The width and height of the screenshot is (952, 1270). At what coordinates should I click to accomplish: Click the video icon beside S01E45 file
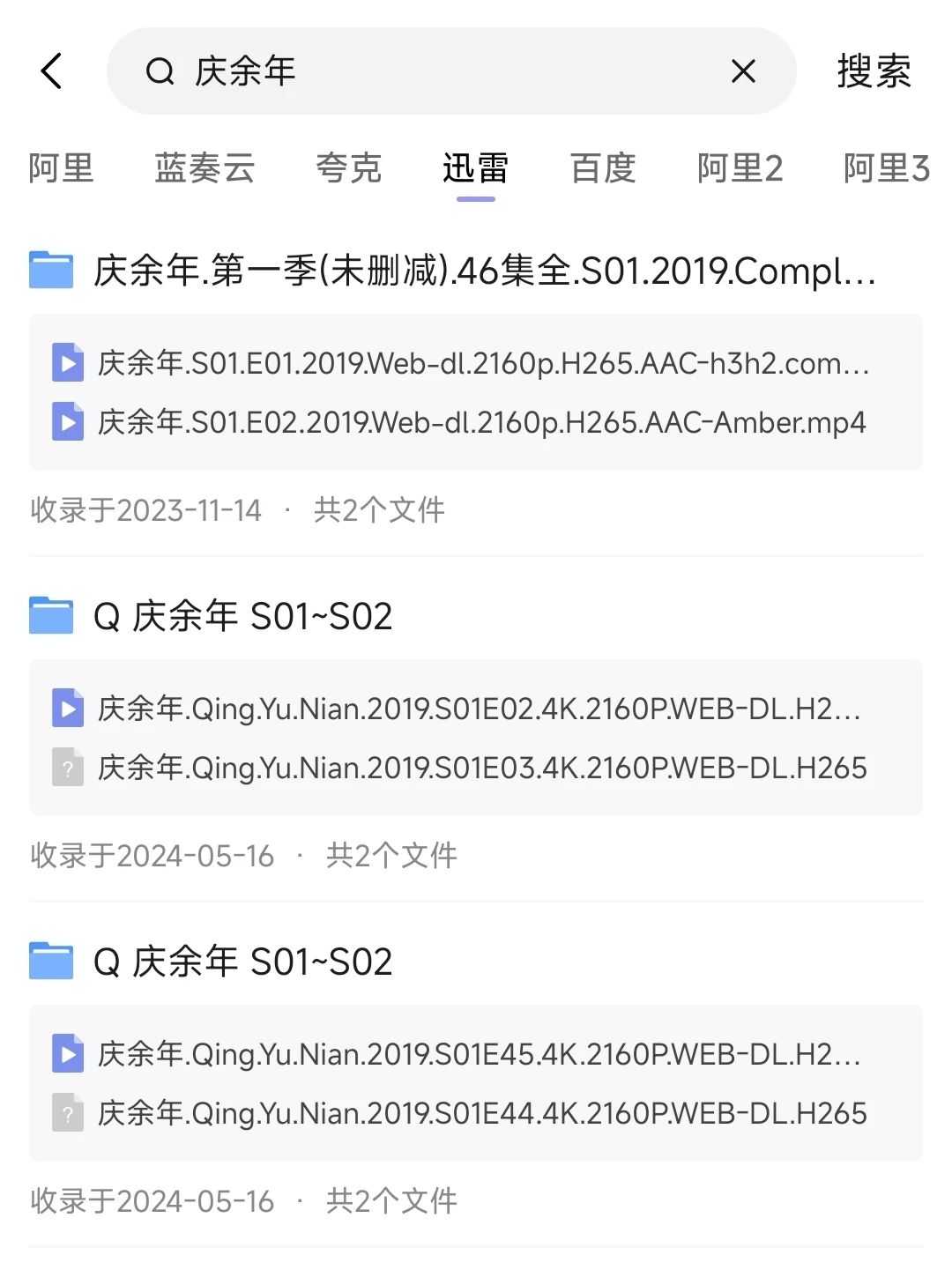pos(67,1052)
